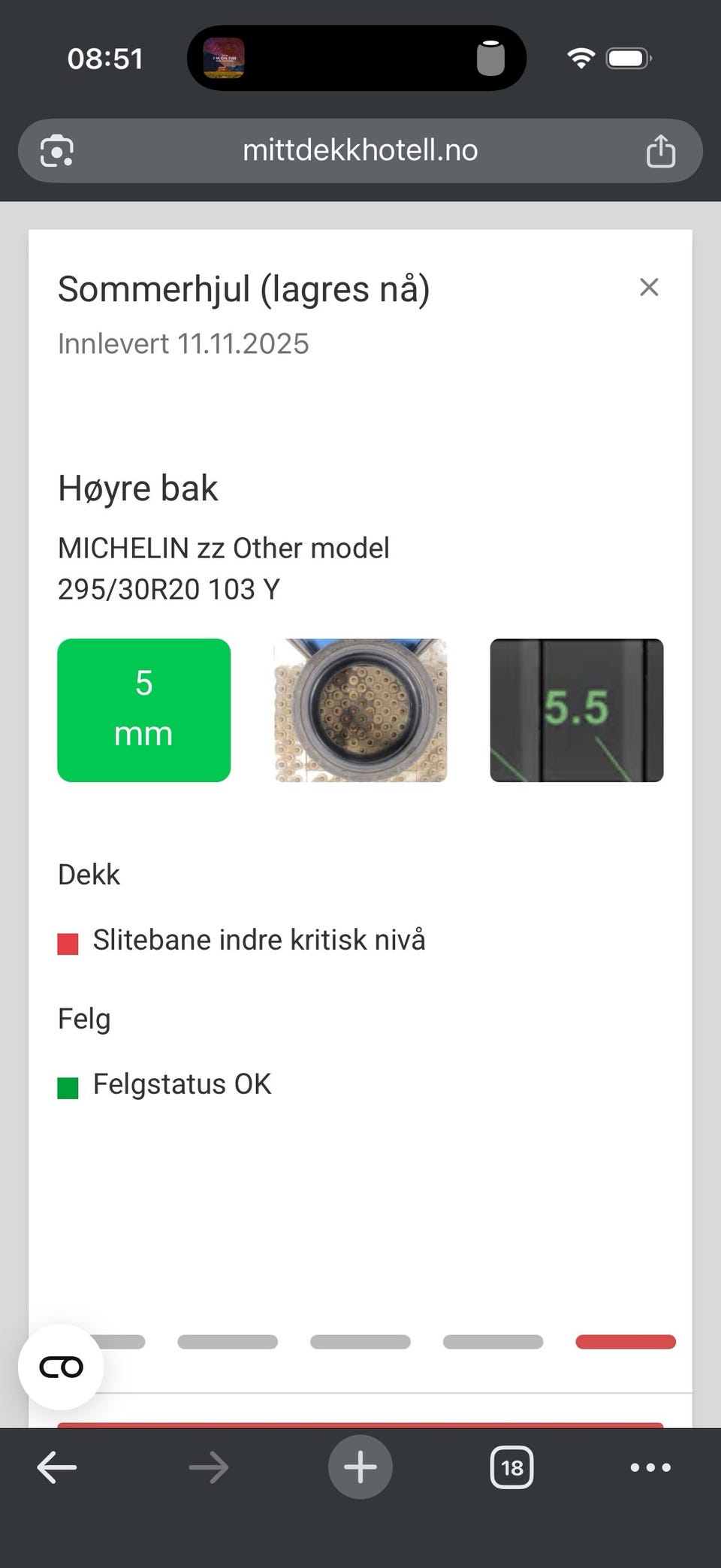Open the tyre tread photo thumbnail
This screenshot has width=721, height=1568.
[x=360, y=710]
